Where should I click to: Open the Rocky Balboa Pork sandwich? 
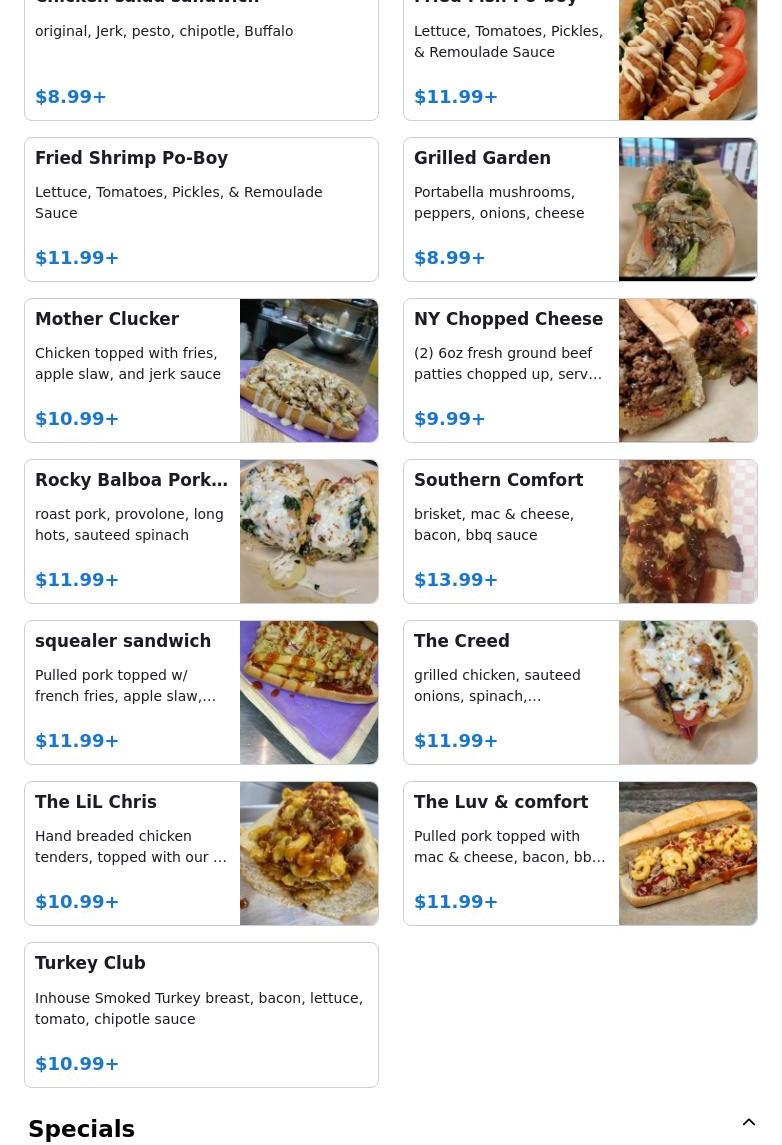[201, 531]
